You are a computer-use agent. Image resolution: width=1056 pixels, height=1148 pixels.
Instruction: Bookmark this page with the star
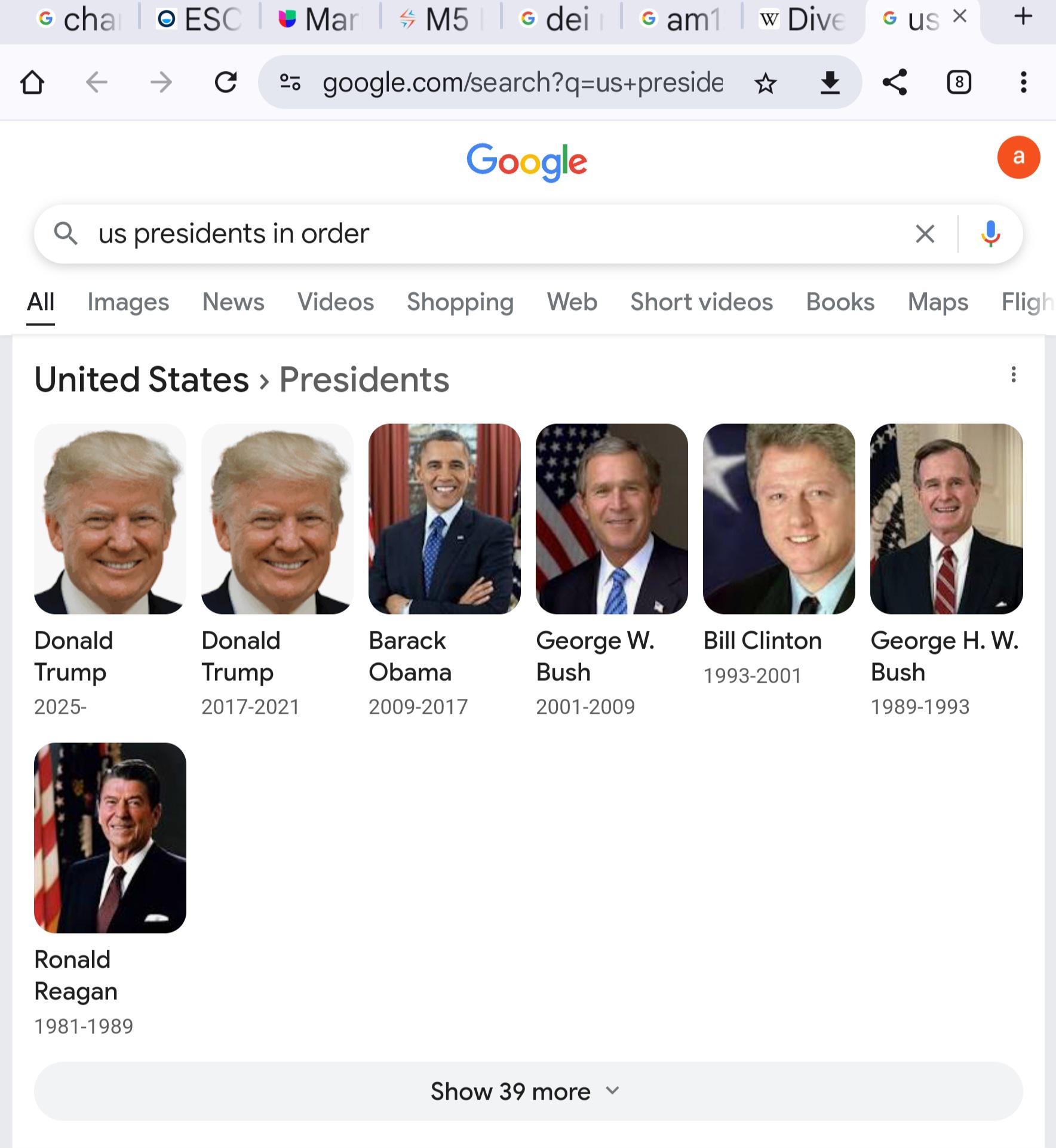(x=765, y=83)
